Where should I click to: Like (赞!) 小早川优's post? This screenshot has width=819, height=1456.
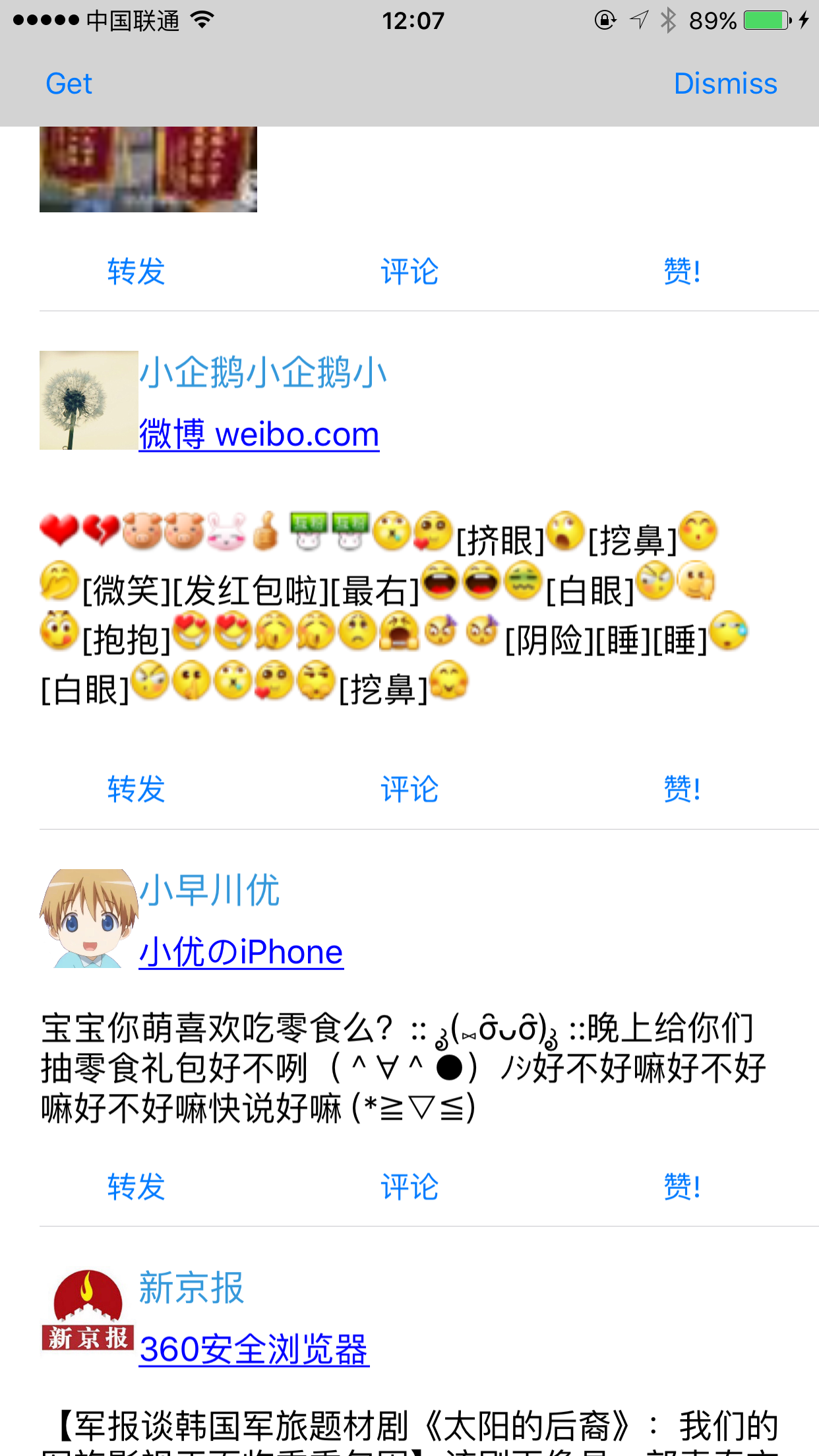(682, 1187)
